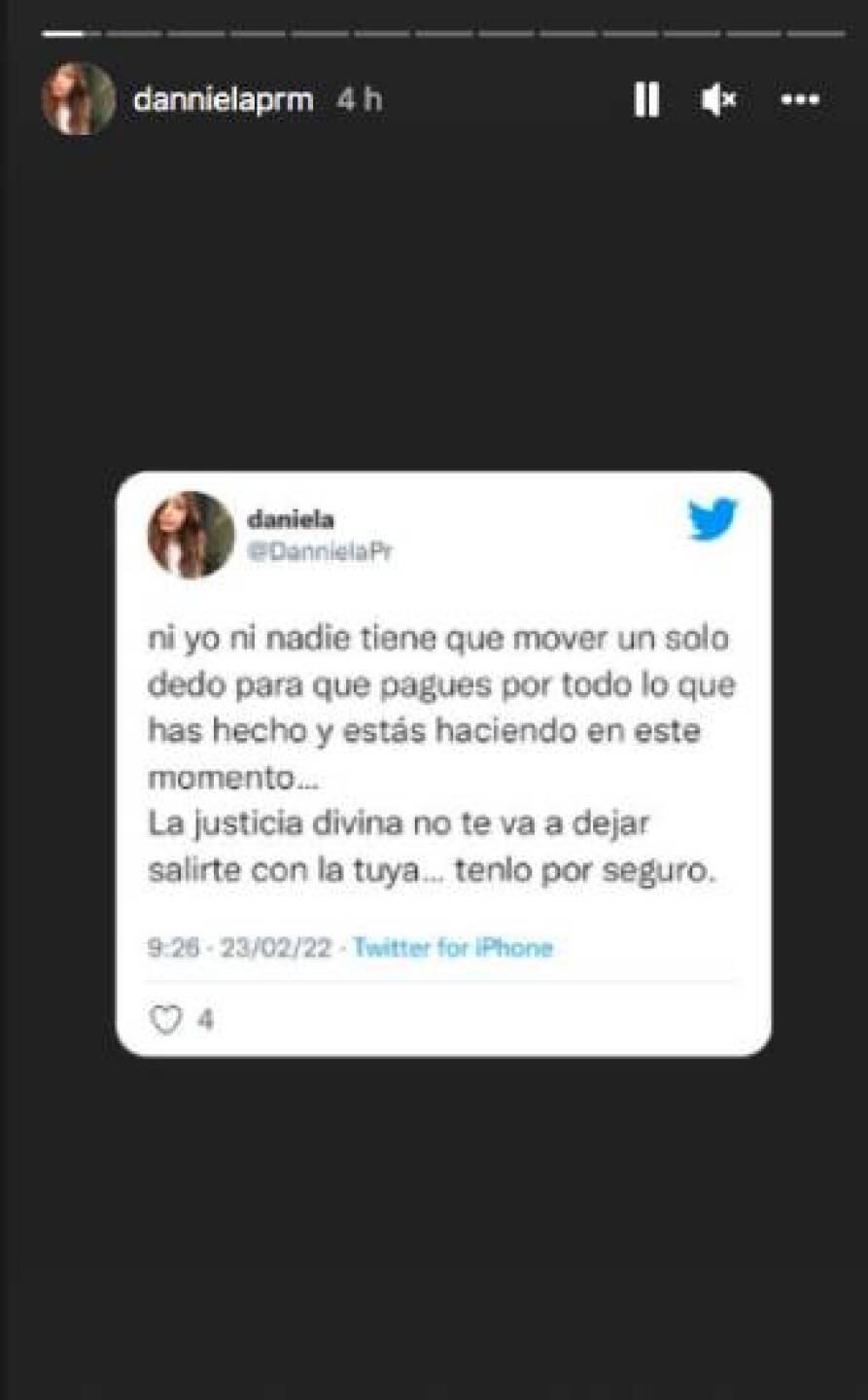Tap the dannielaprm username

tap(223, 99)
